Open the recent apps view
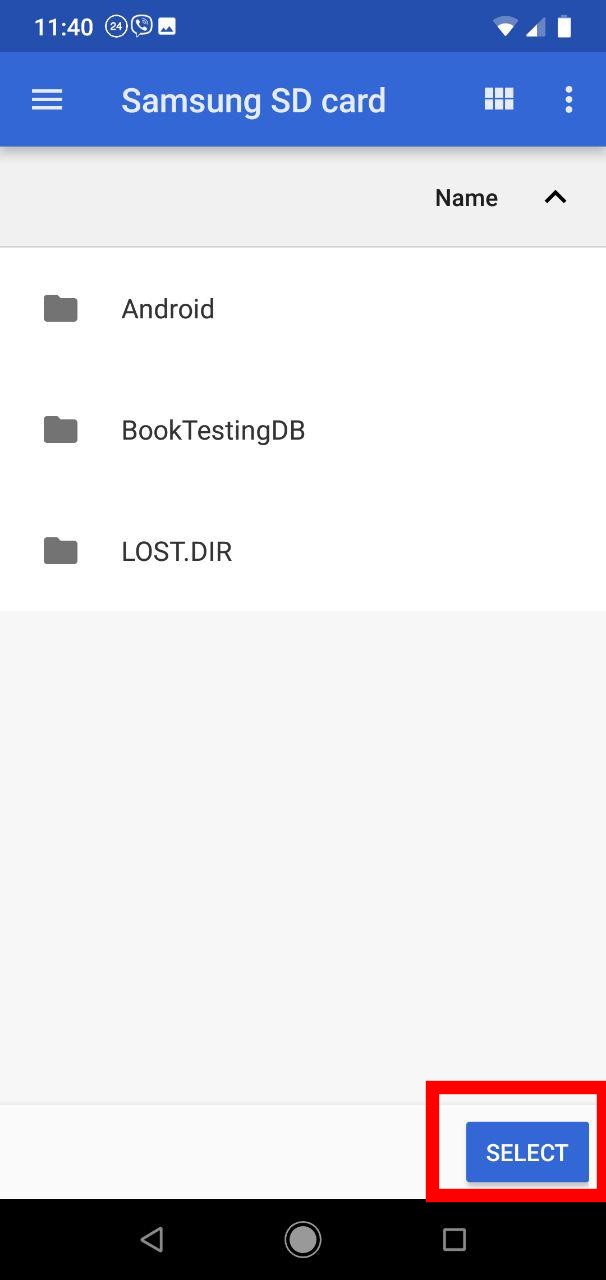 454,1240
